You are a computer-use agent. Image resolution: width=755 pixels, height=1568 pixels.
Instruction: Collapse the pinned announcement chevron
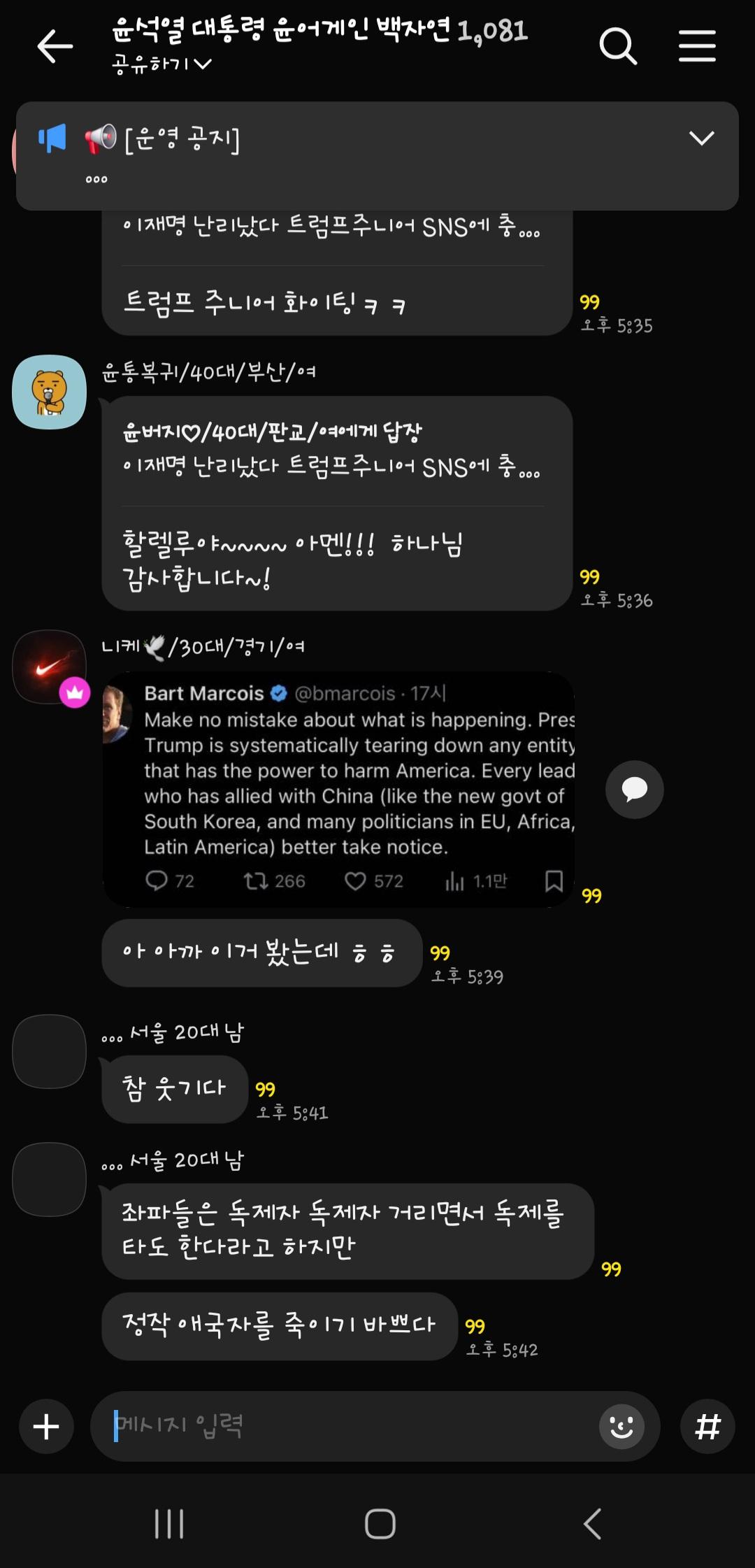tap(703, 138)
